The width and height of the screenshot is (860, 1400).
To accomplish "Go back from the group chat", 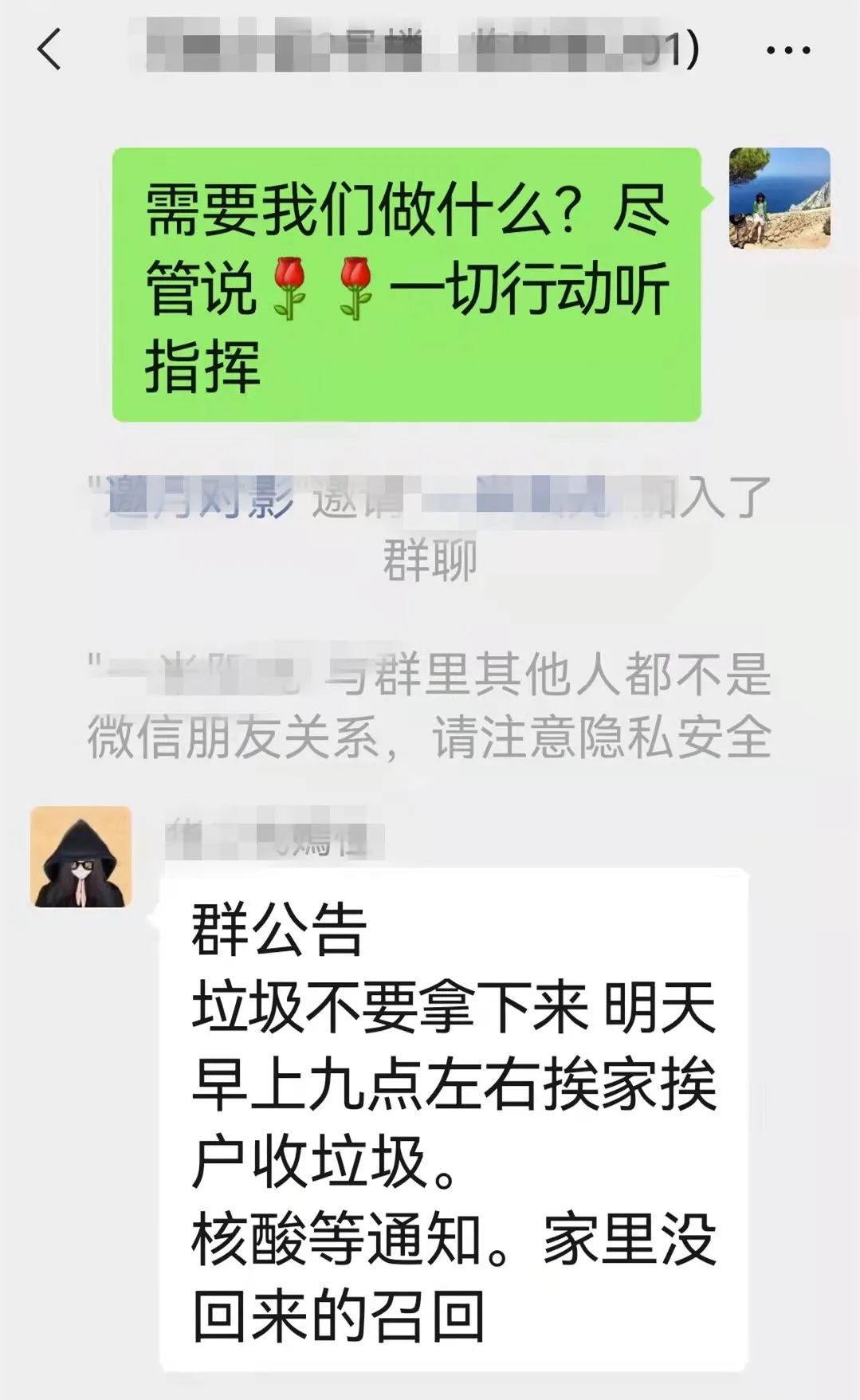I will [x=49, y=49].
